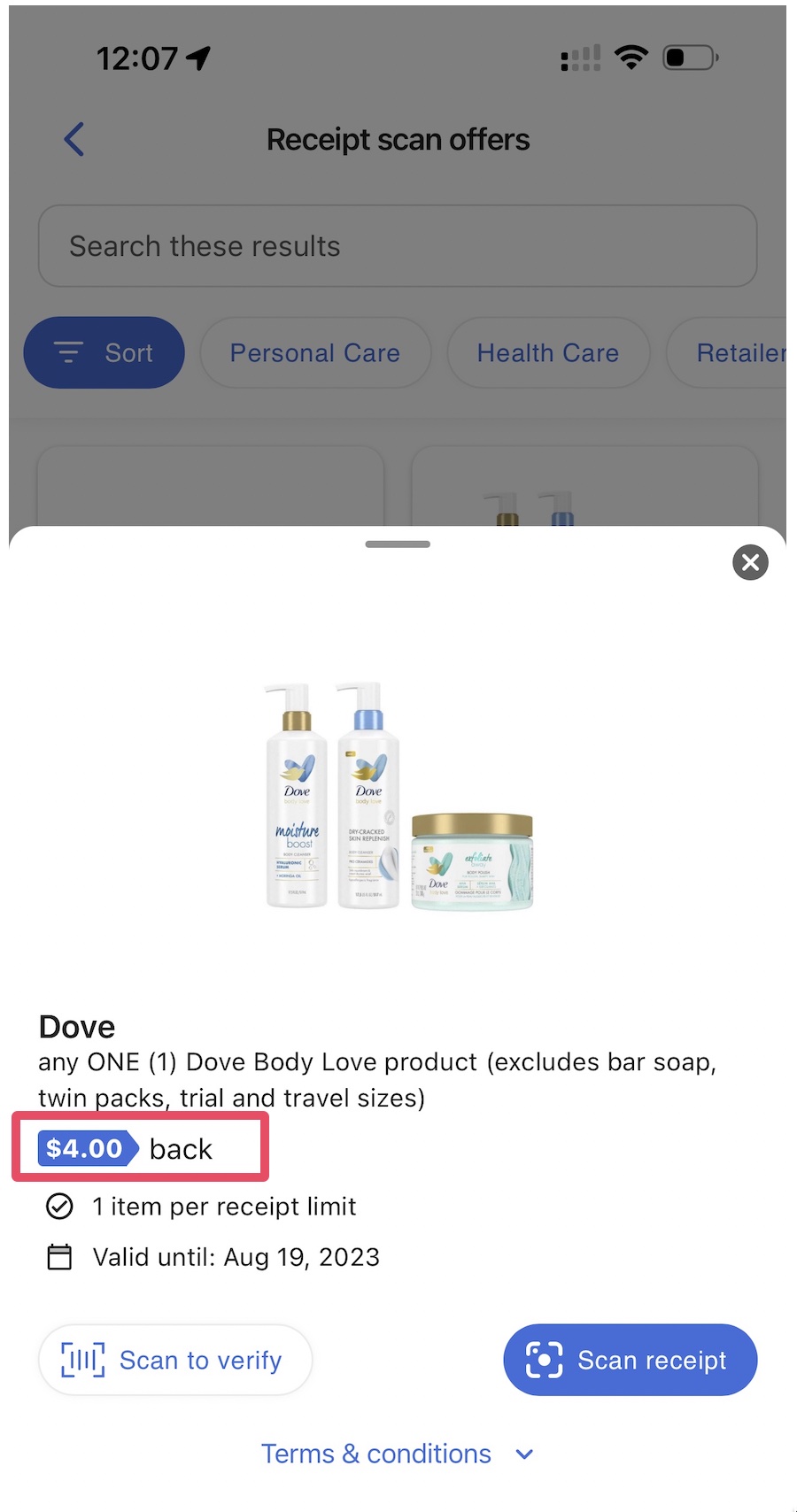The height and width of the screenshot is (1512, 797).
Task: Tap Scan receipt button
Action: point(630,1360)
